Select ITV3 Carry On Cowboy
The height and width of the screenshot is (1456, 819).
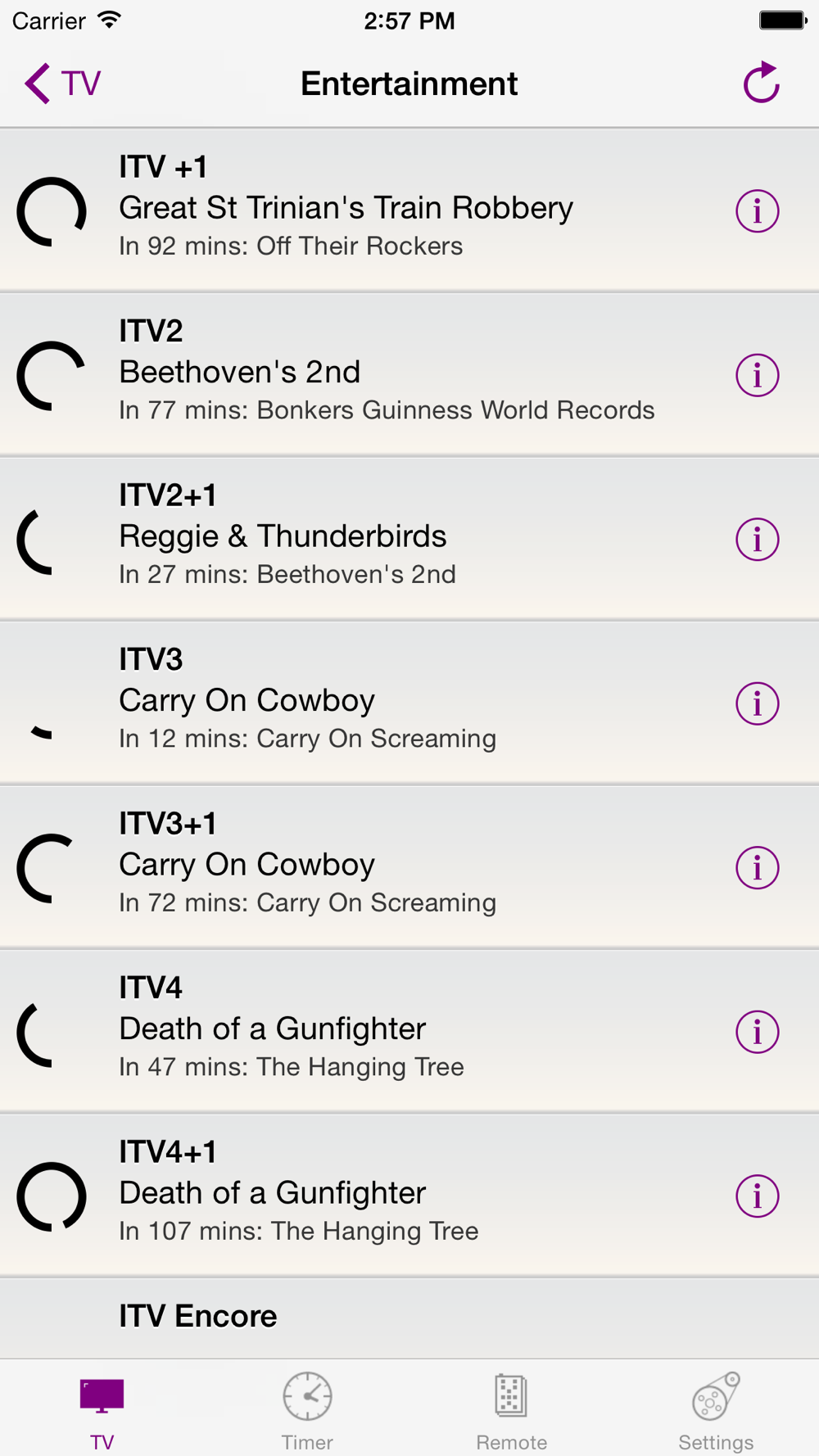click(x=409, y=703)
